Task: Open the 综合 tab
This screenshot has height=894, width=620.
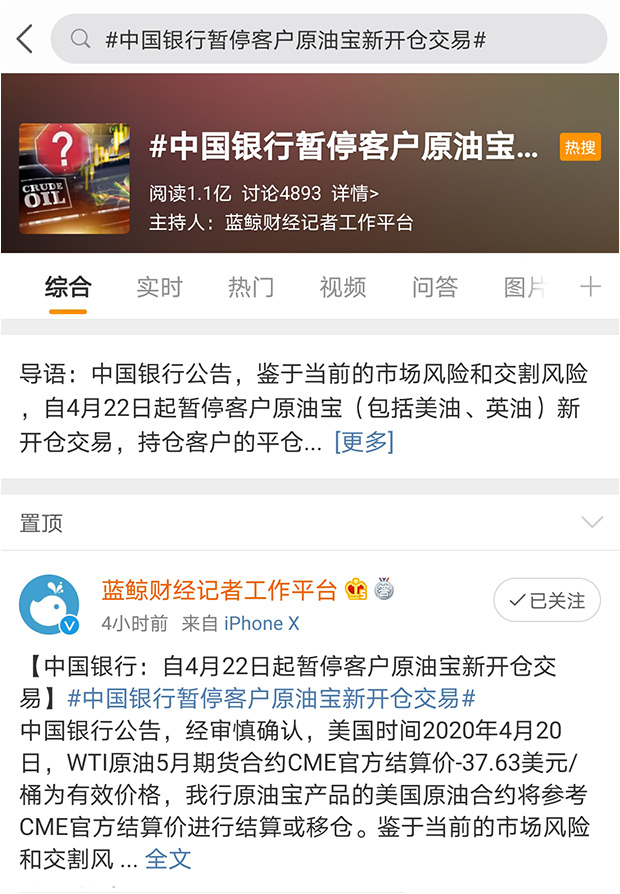Action: coord(68,288)
